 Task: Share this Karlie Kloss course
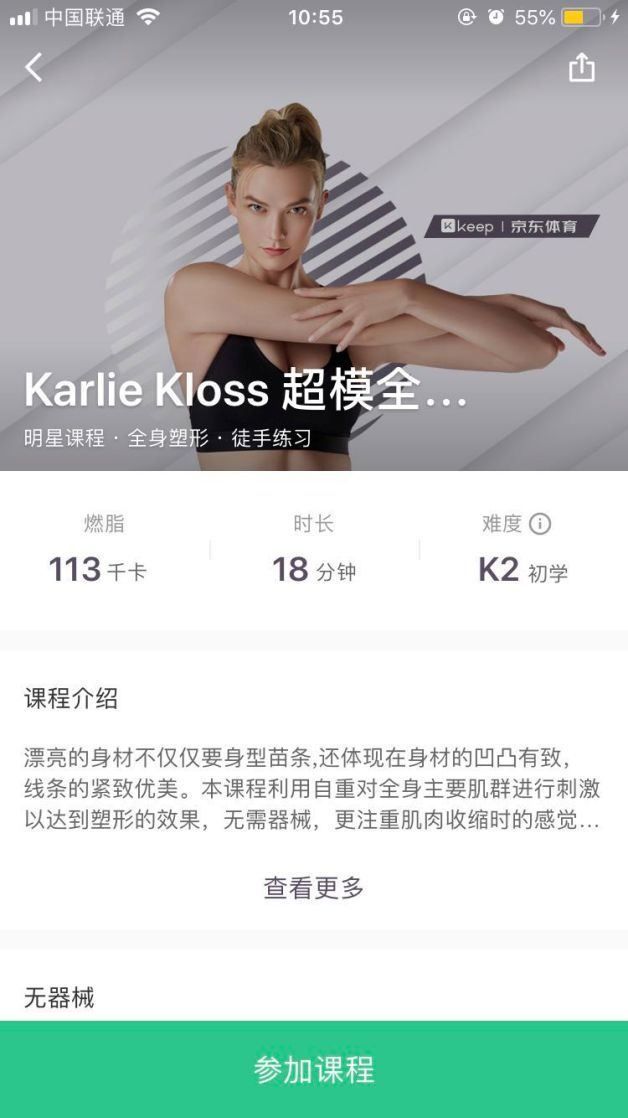pos(581,67)
